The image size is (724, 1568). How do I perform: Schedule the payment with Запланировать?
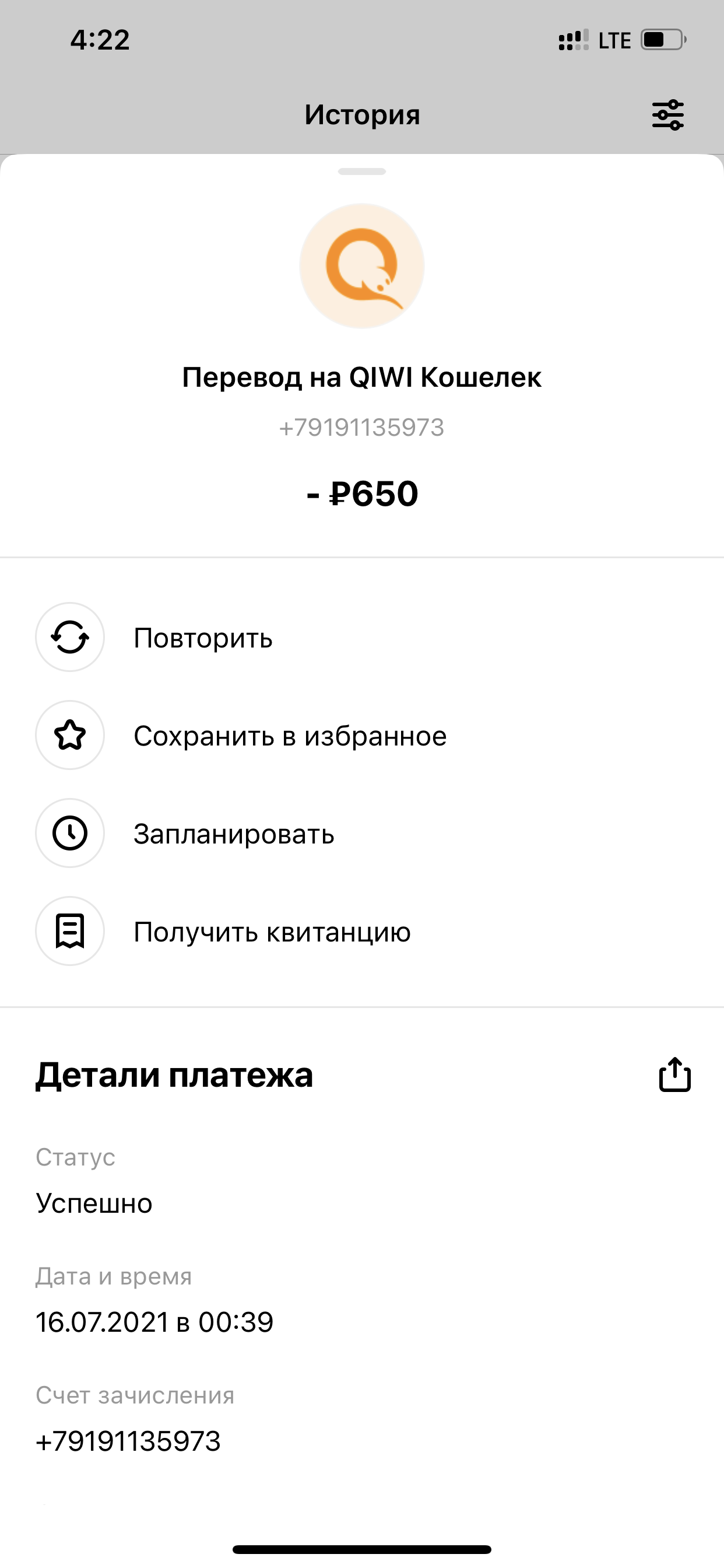tap(362, 834)
